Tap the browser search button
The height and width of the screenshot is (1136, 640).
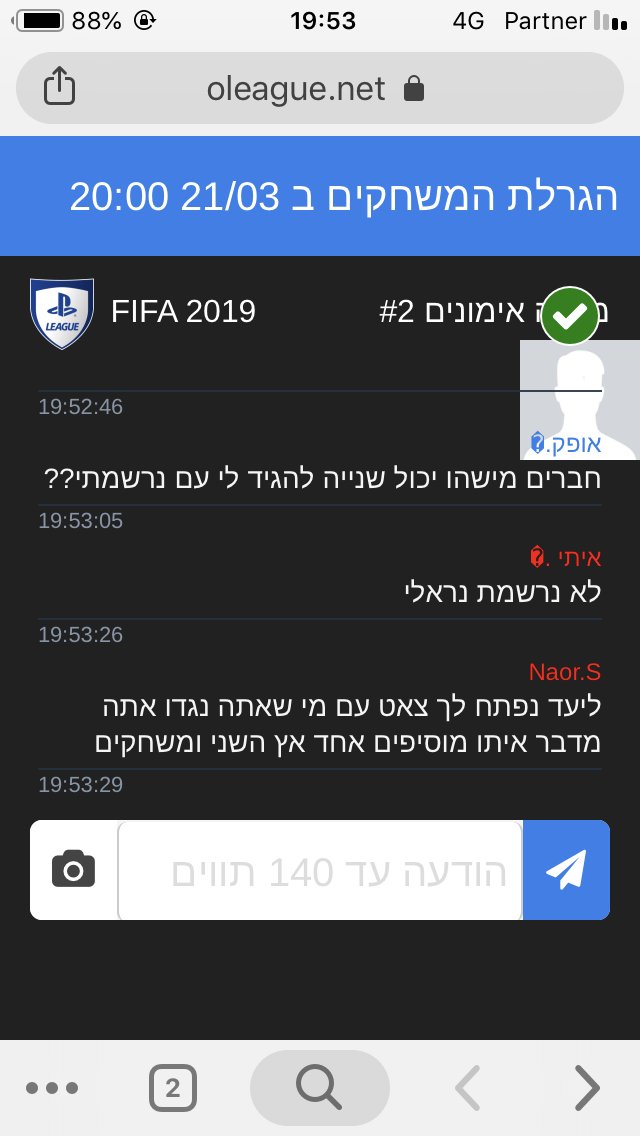click(320, 1087)
